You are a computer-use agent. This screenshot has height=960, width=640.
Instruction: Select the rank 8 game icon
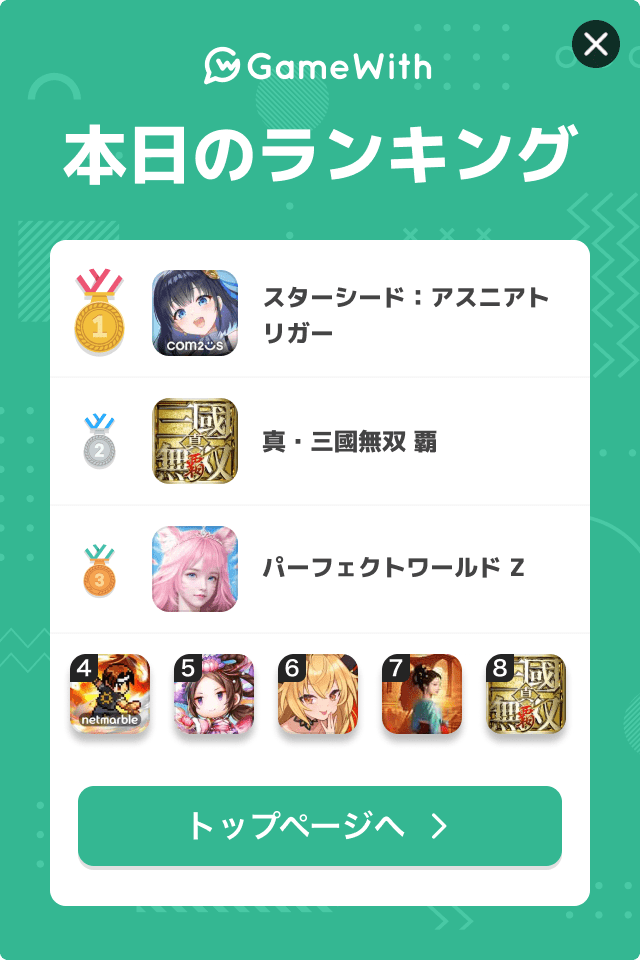(x=526, y=695)
